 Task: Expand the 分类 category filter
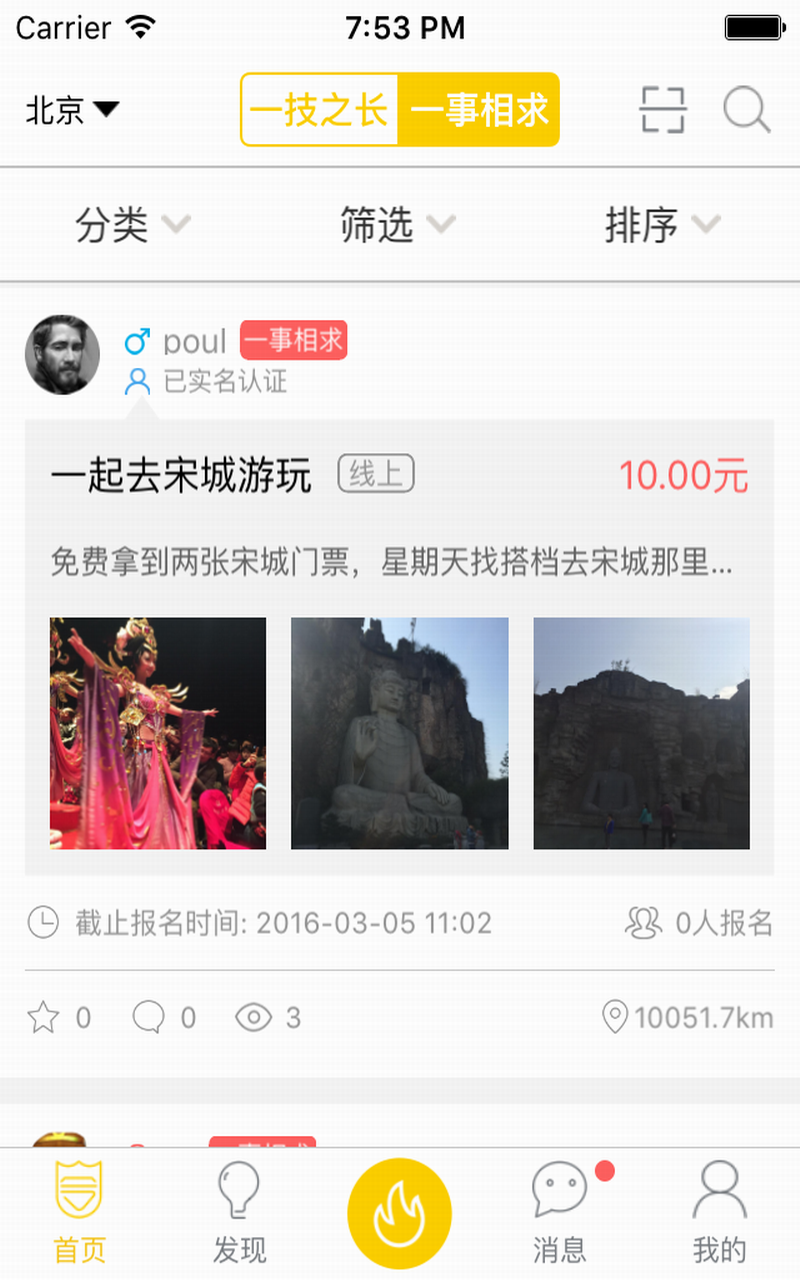coord(132,225)
